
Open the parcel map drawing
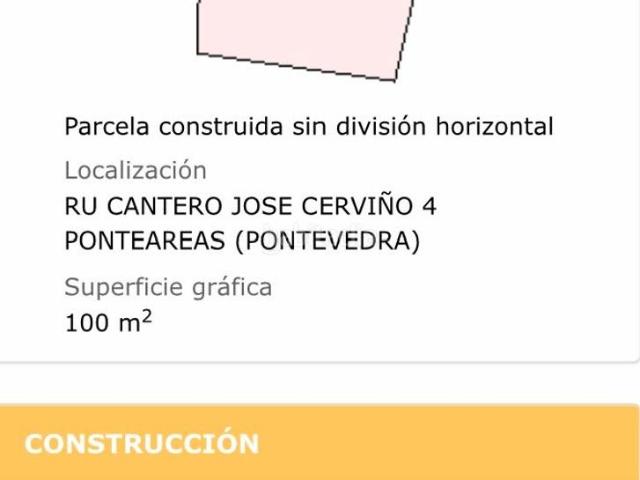[305, 35]
